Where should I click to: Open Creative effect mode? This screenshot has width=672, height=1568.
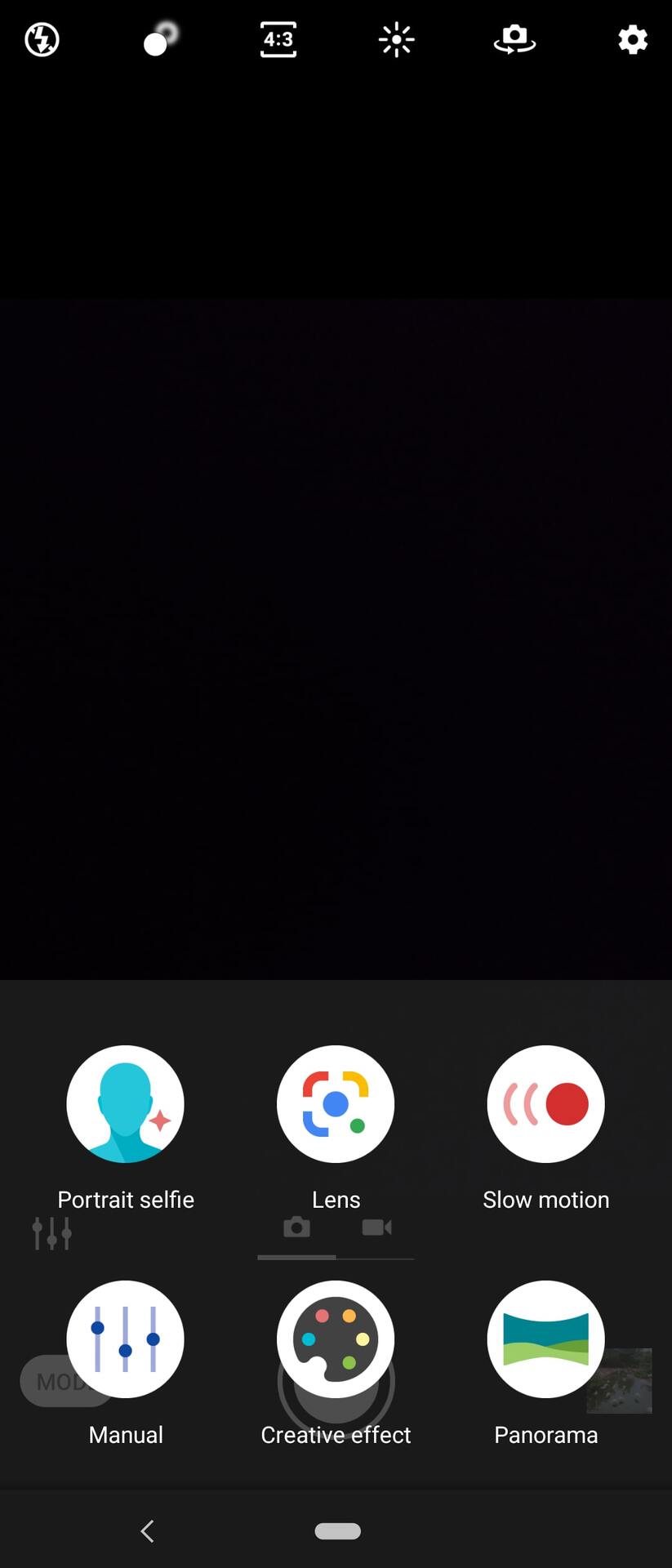(336, 1339)
